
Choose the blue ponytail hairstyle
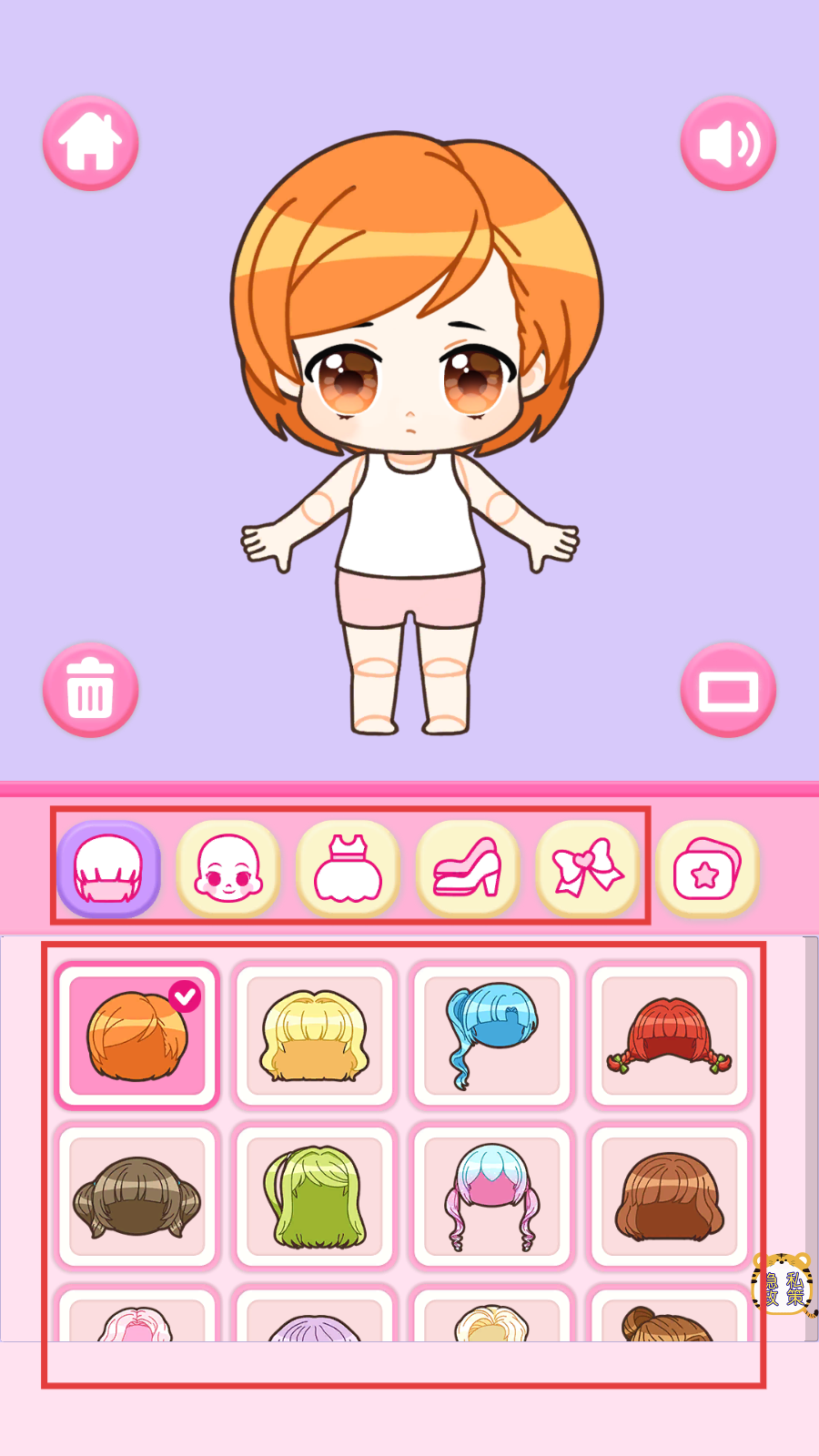pos(491,1036)
